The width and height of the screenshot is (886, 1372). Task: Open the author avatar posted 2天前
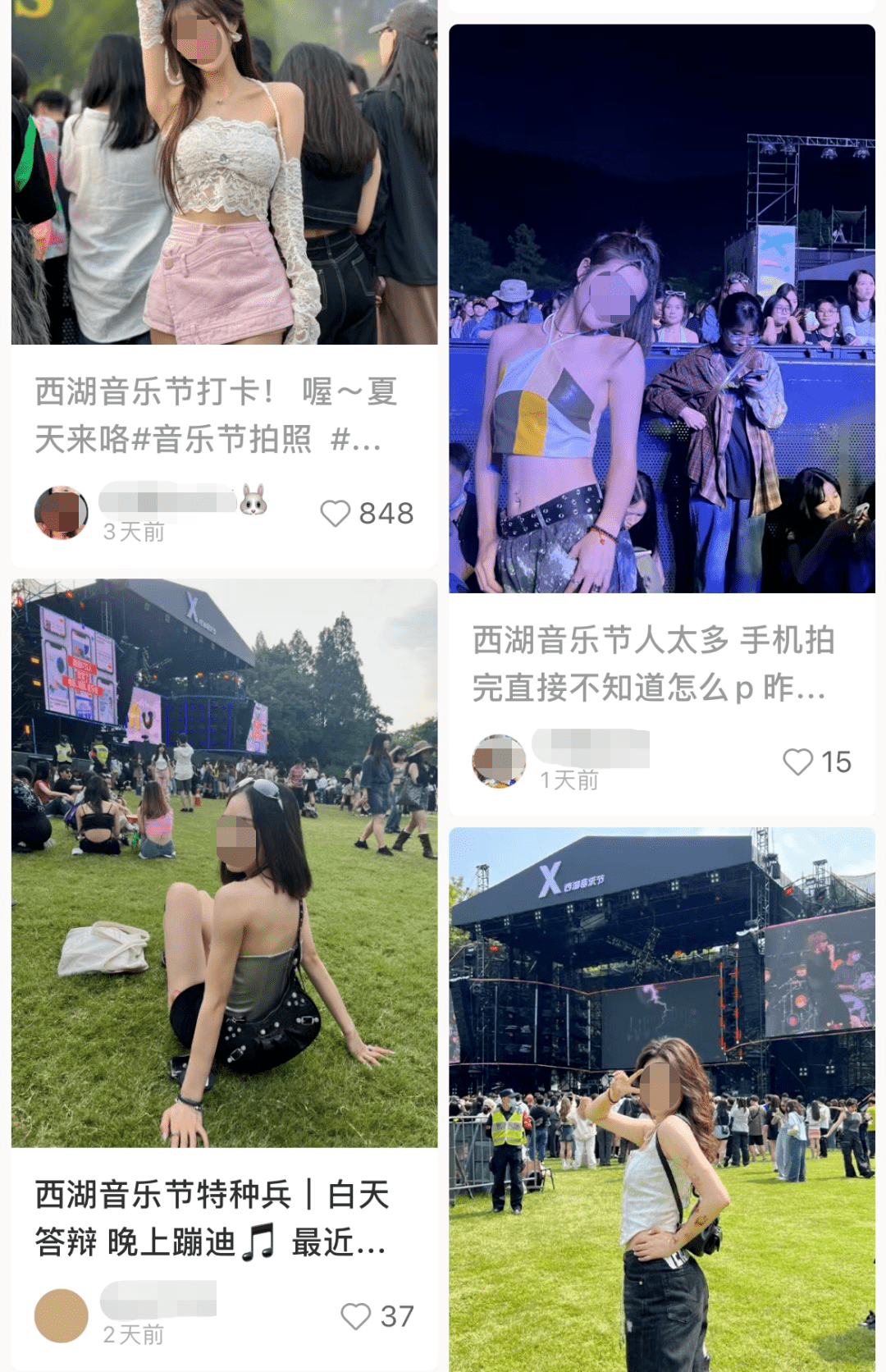62,1315
